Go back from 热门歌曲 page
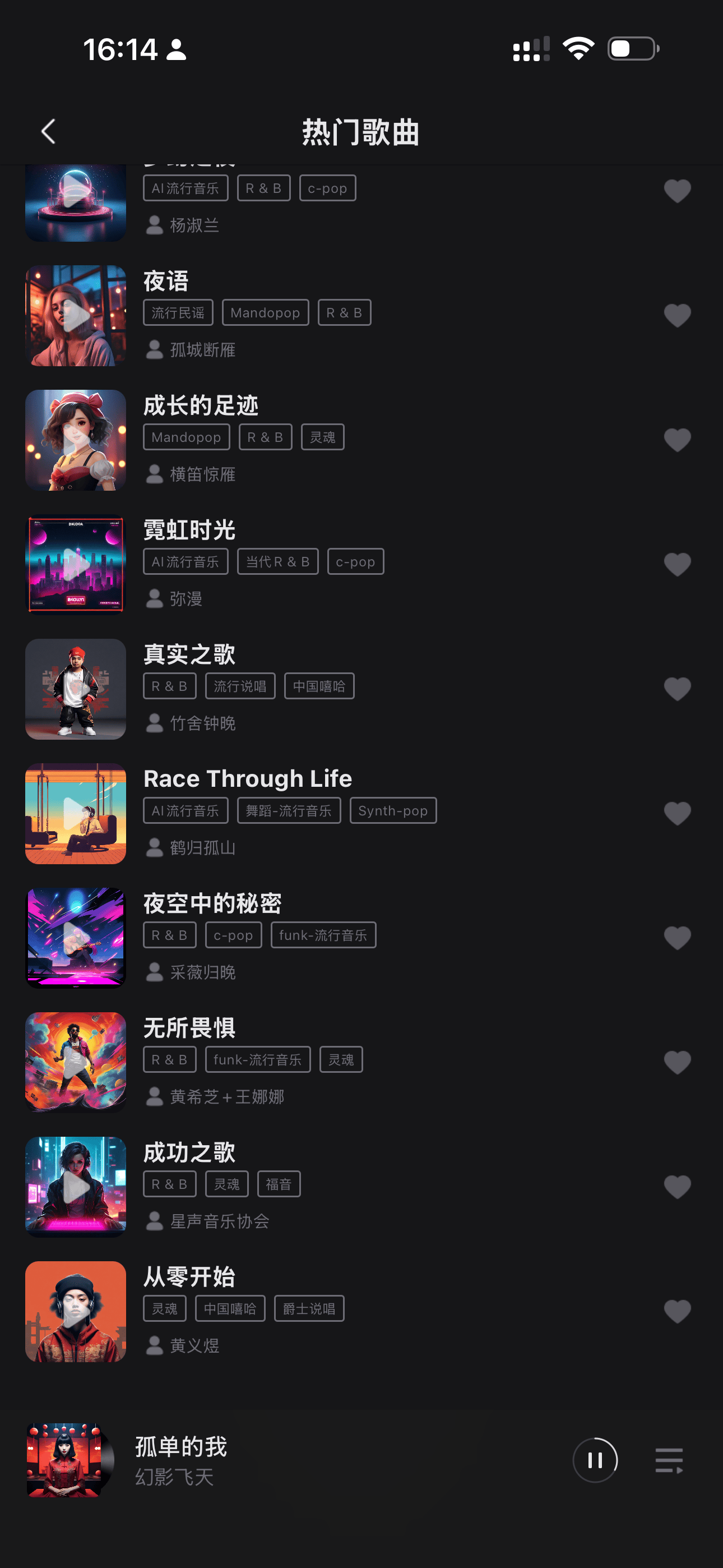Viewport: 723px width, 1568px height. pos(49,131)
